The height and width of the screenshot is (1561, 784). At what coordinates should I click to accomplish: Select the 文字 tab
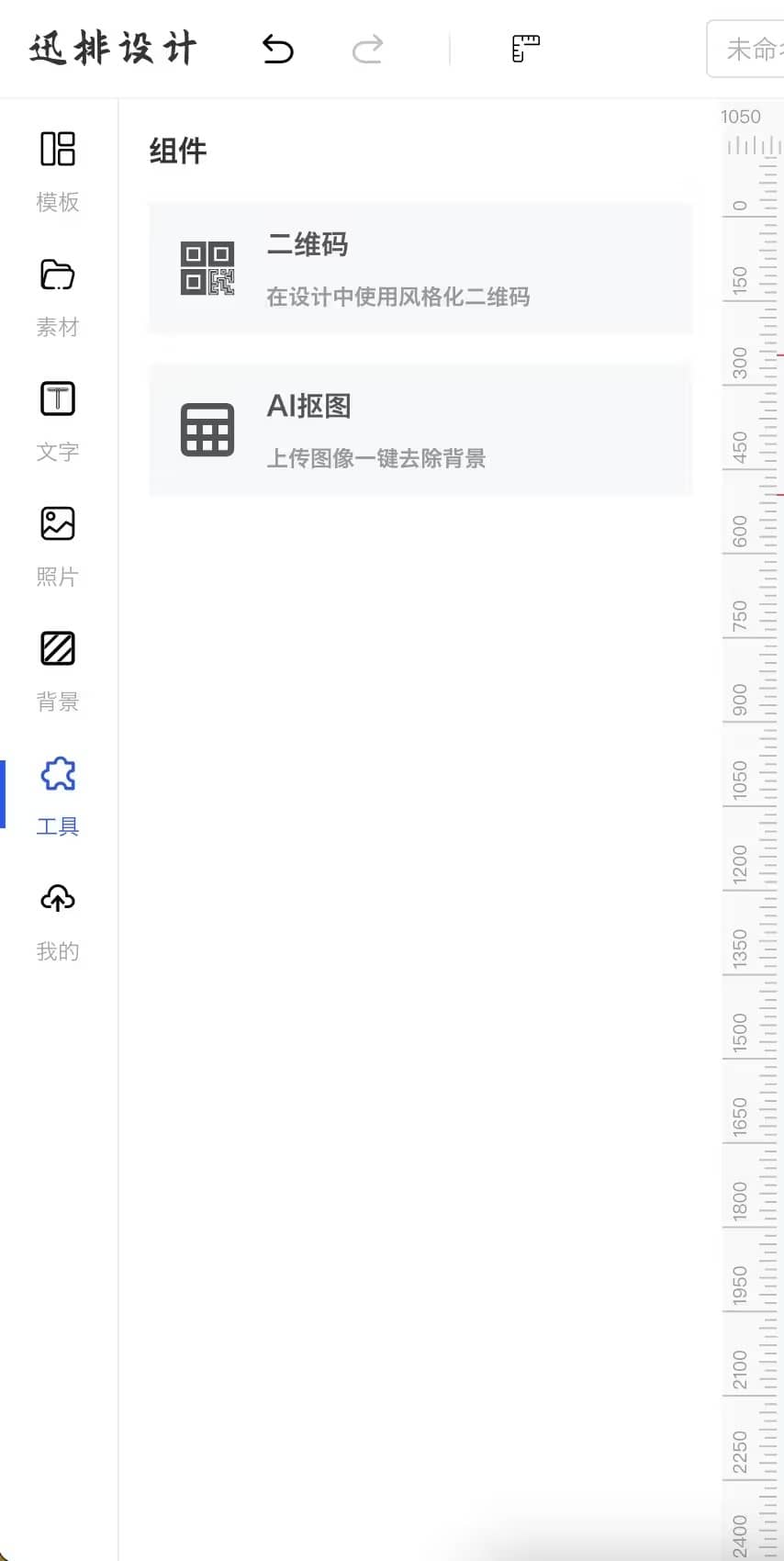pos(58,421)
